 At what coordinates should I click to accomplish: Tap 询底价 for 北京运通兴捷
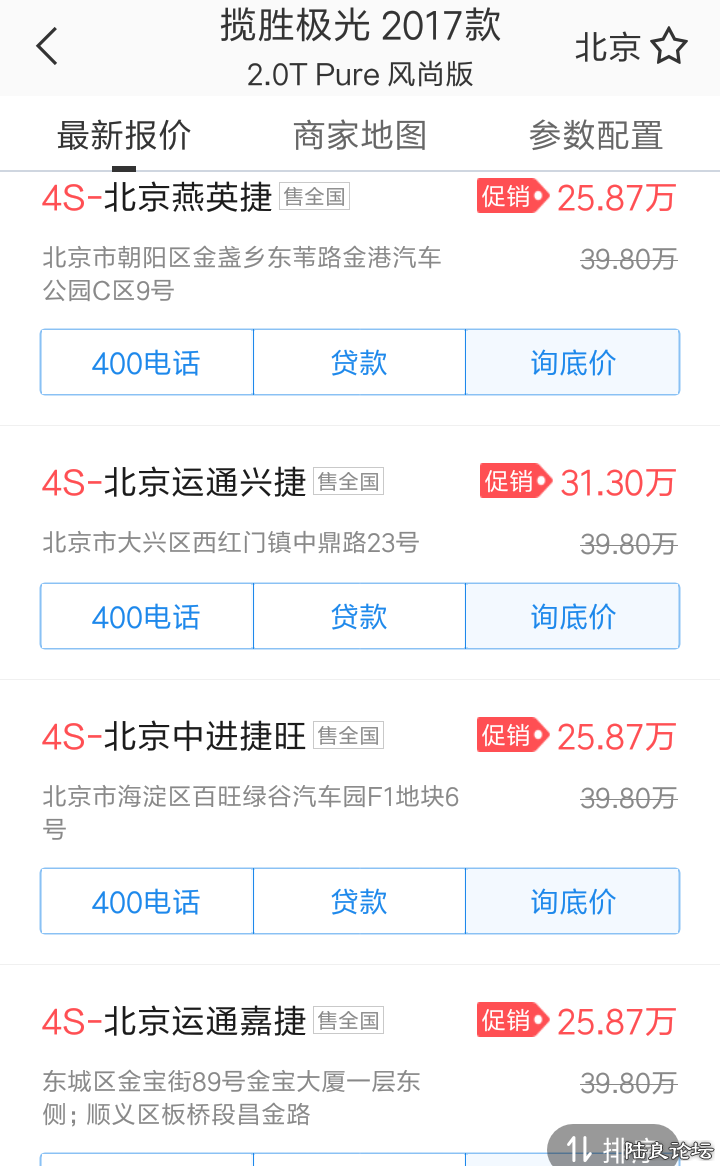pos(573,616)
